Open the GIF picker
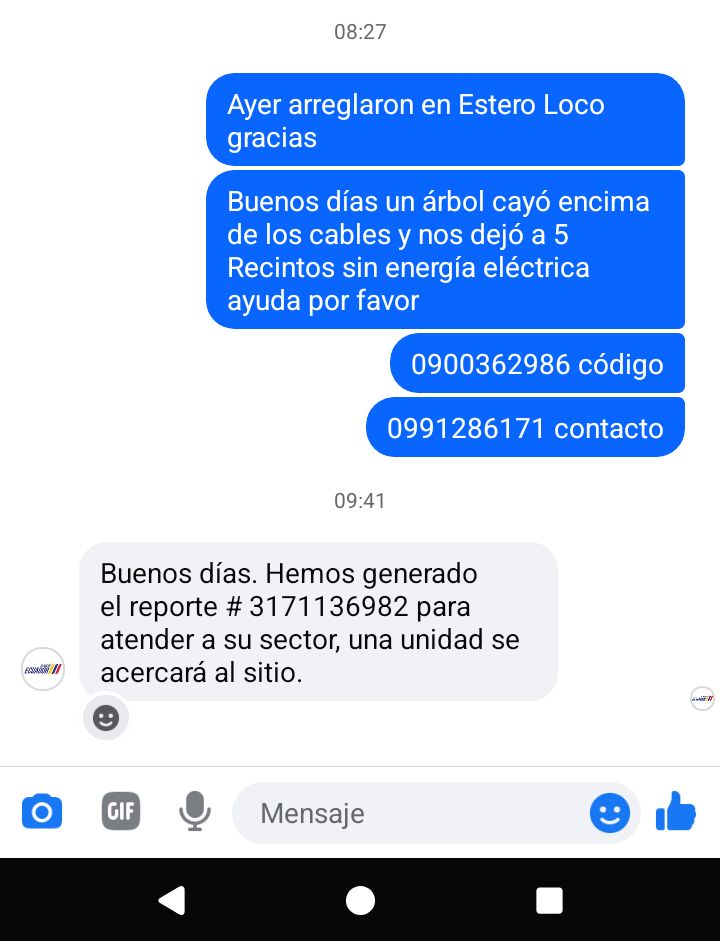This screenshot has width=720, height=941. (121, 811)
